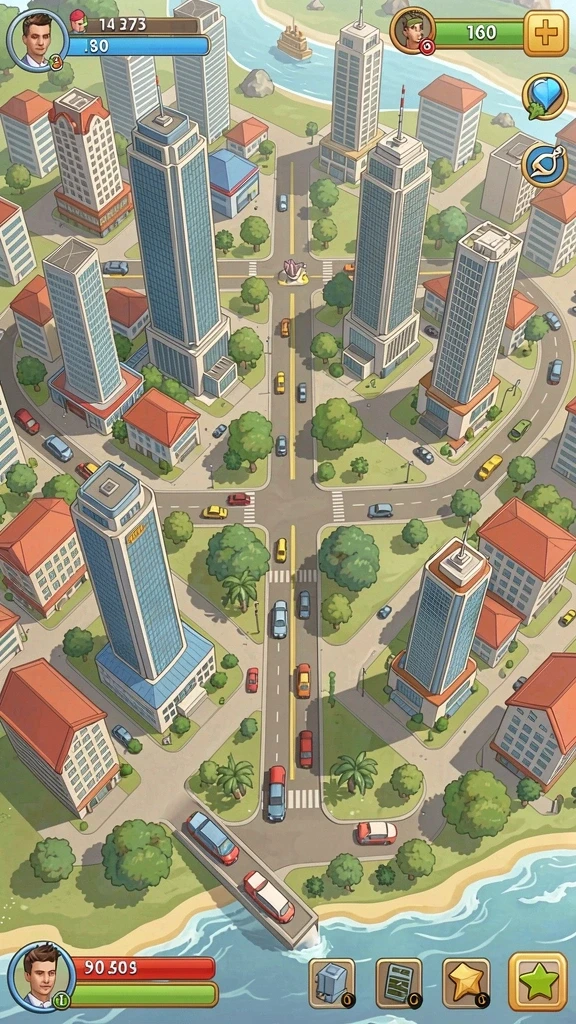Tap the round blue icon under the heart
This screenshot has height=1024, width=576.
(x=545, y=165)
